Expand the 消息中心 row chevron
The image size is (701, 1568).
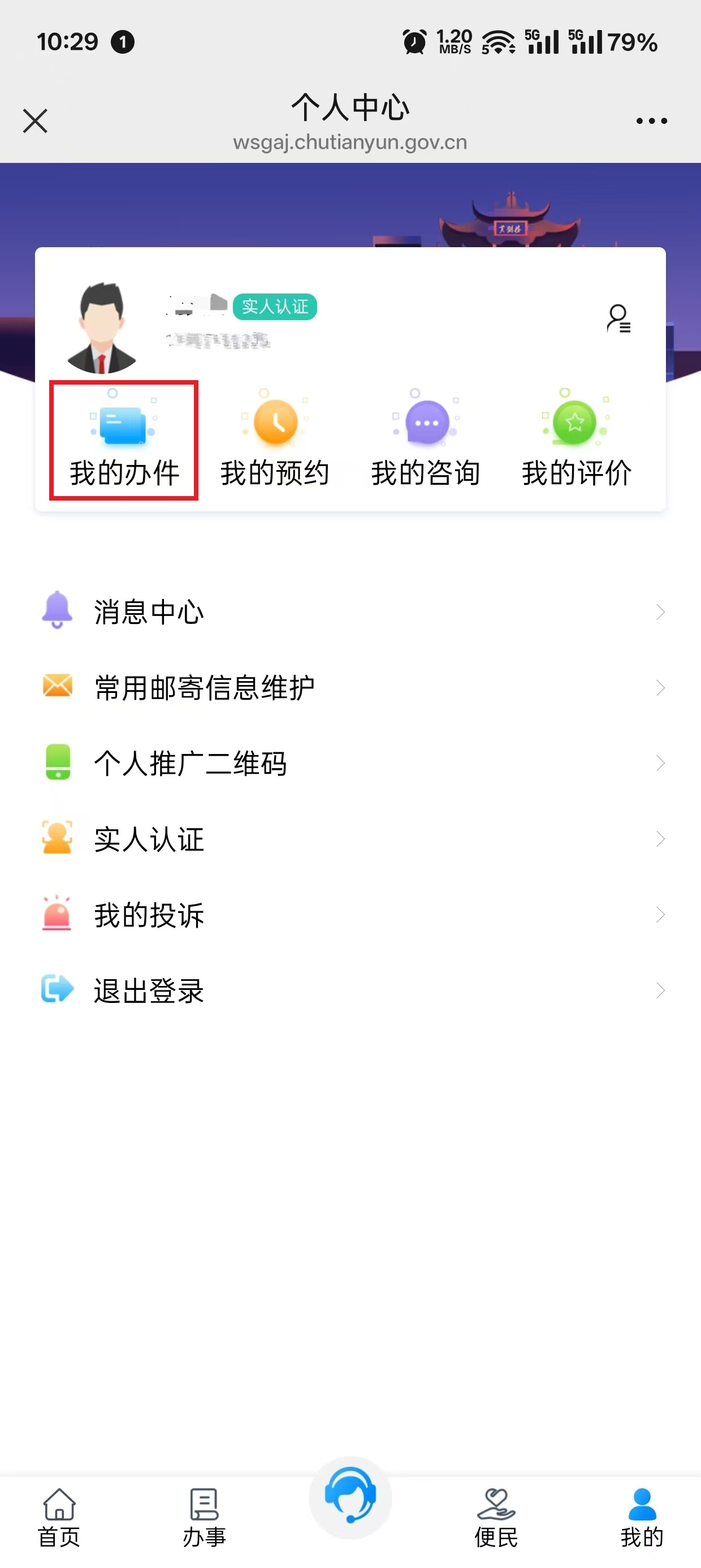(661, 613)
